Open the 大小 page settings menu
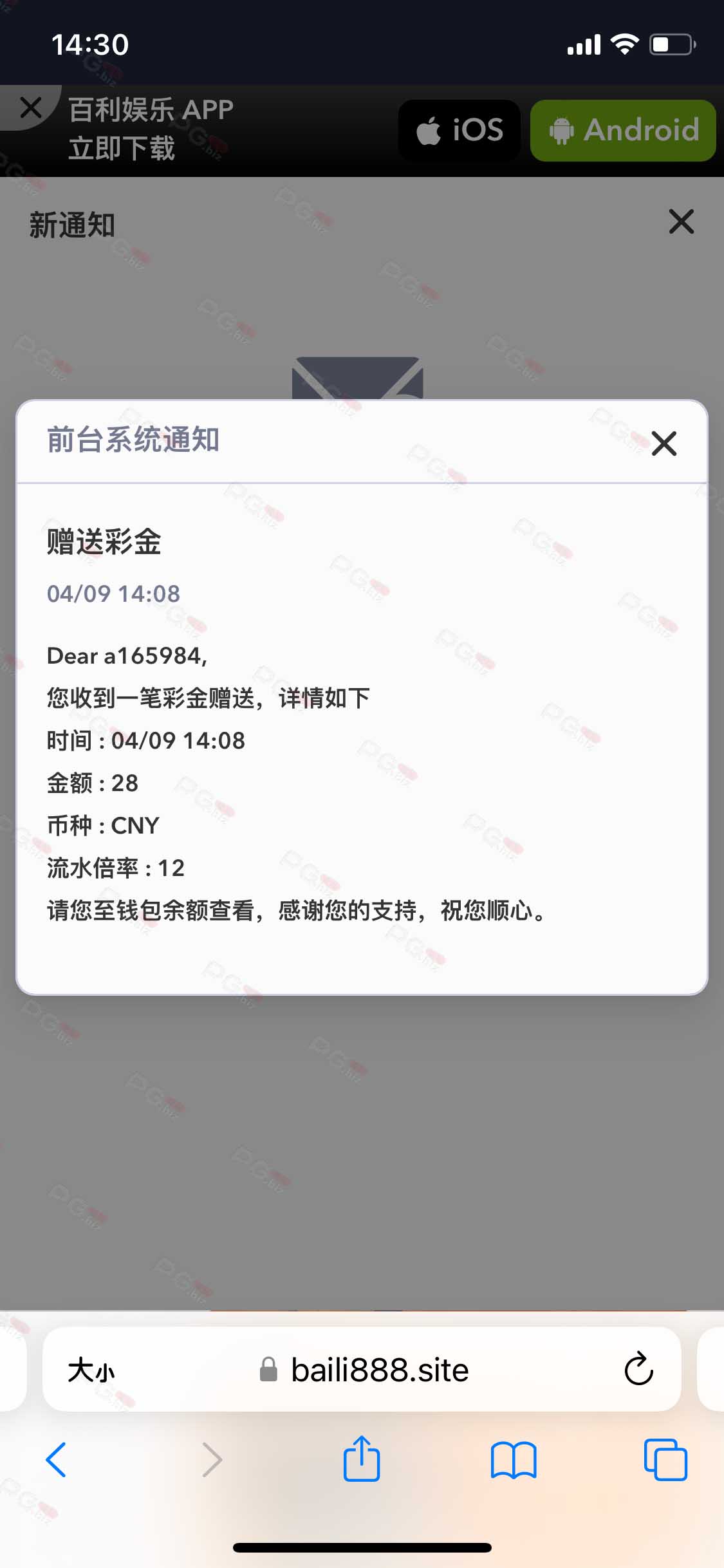 [91, 1369]
